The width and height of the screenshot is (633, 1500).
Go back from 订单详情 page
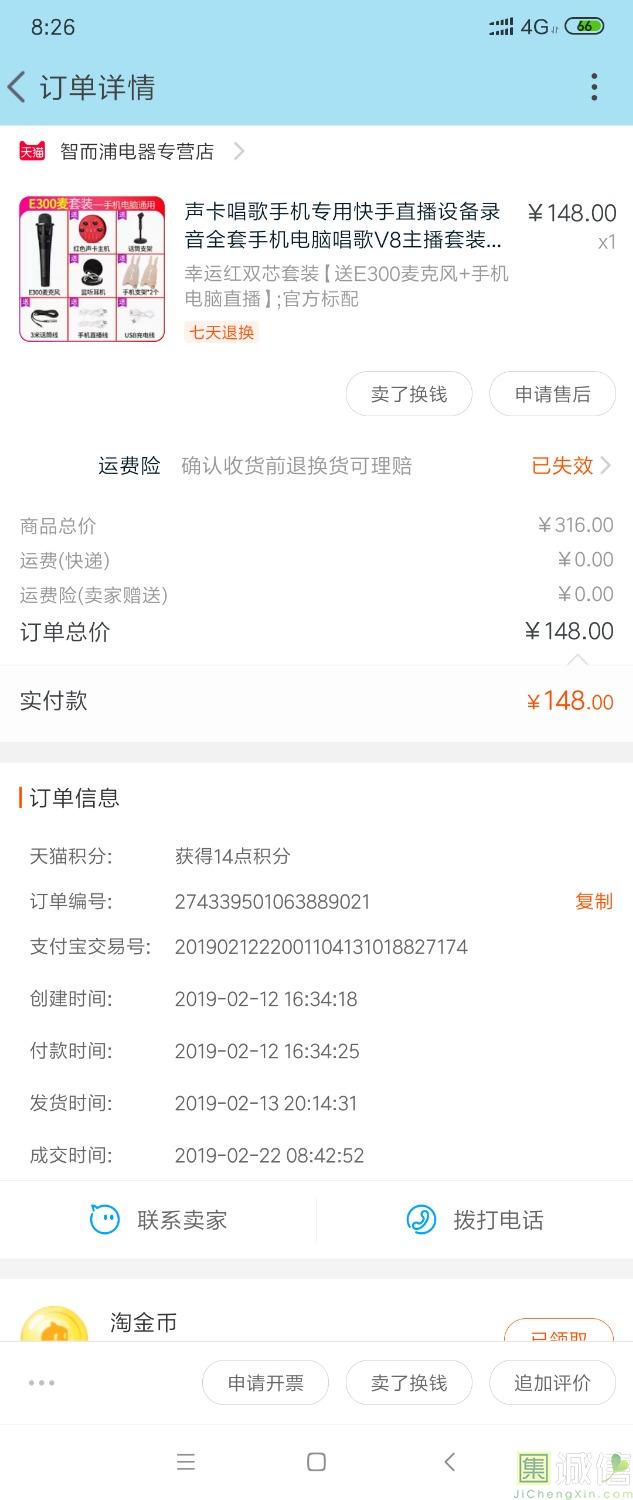click(x=17, y=87)
